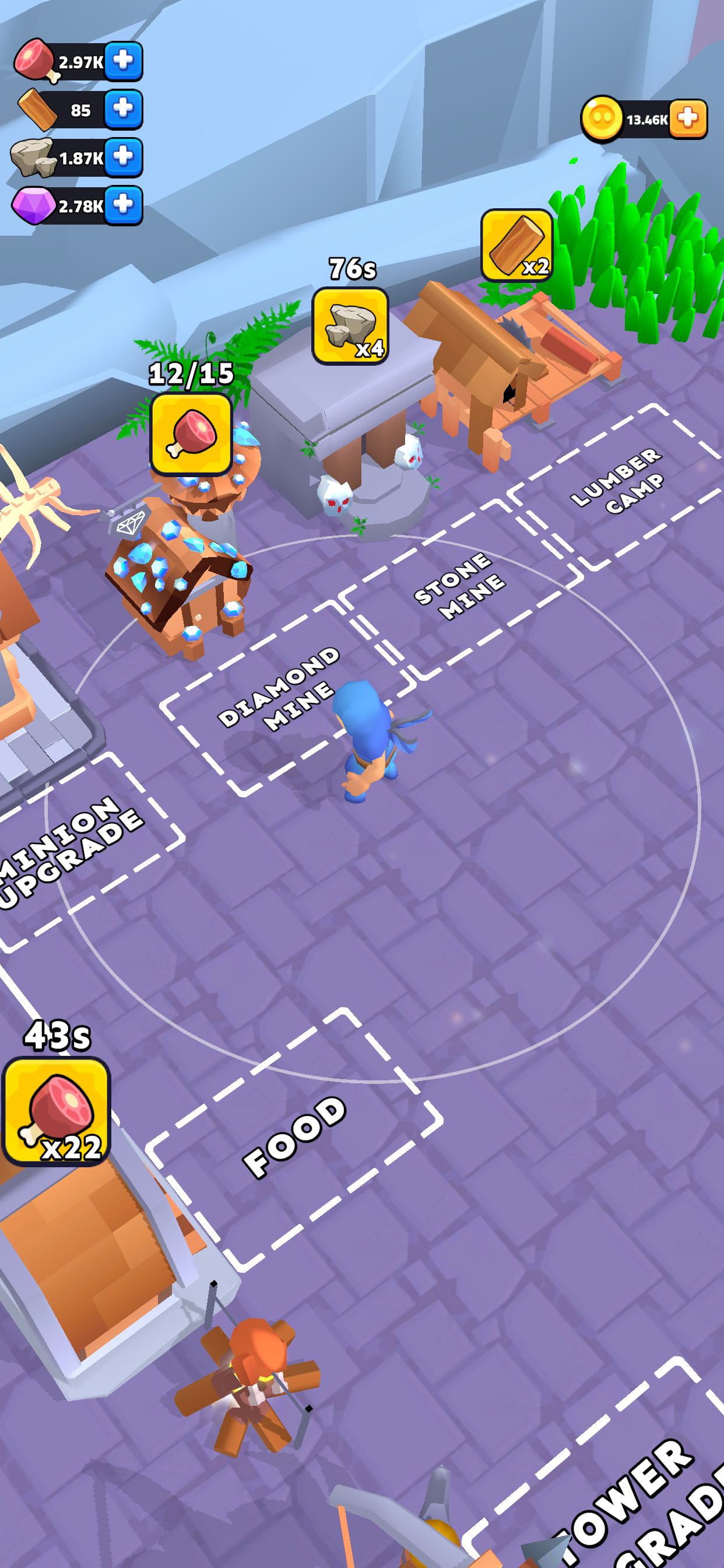The width and height of the screenshot is (724, 1568).
Task: Collect the stone x4 bubble
Action: 350,327
